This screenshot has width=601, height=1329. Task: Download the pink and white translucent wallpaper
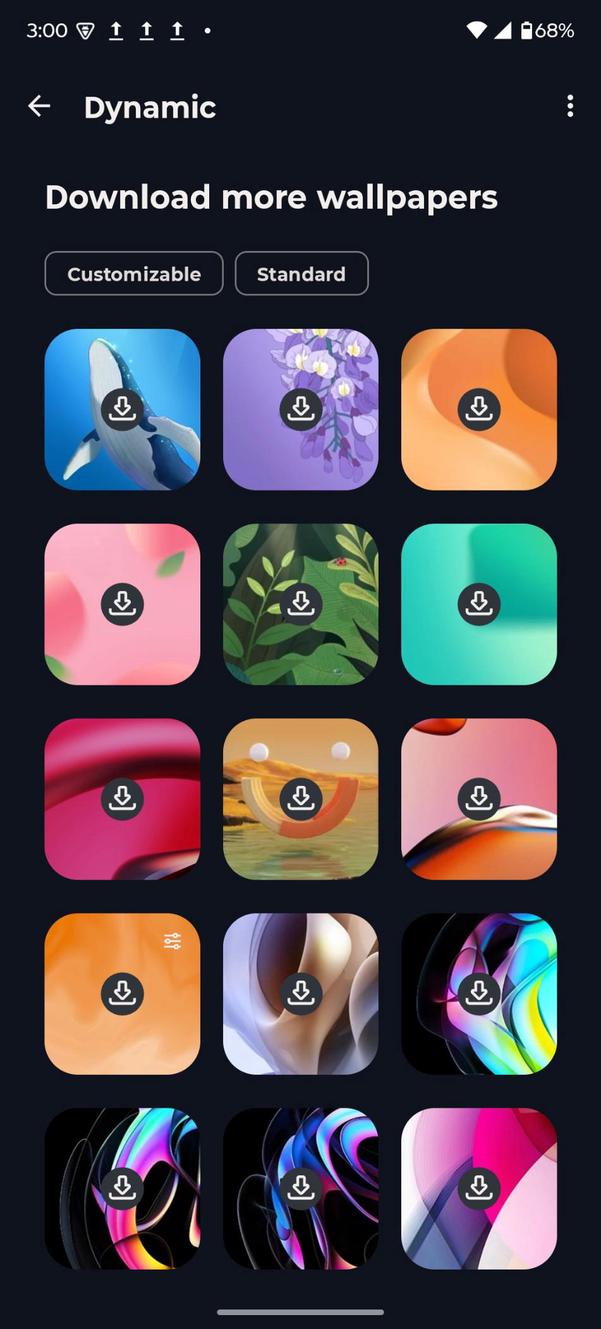coord(479,1188)
